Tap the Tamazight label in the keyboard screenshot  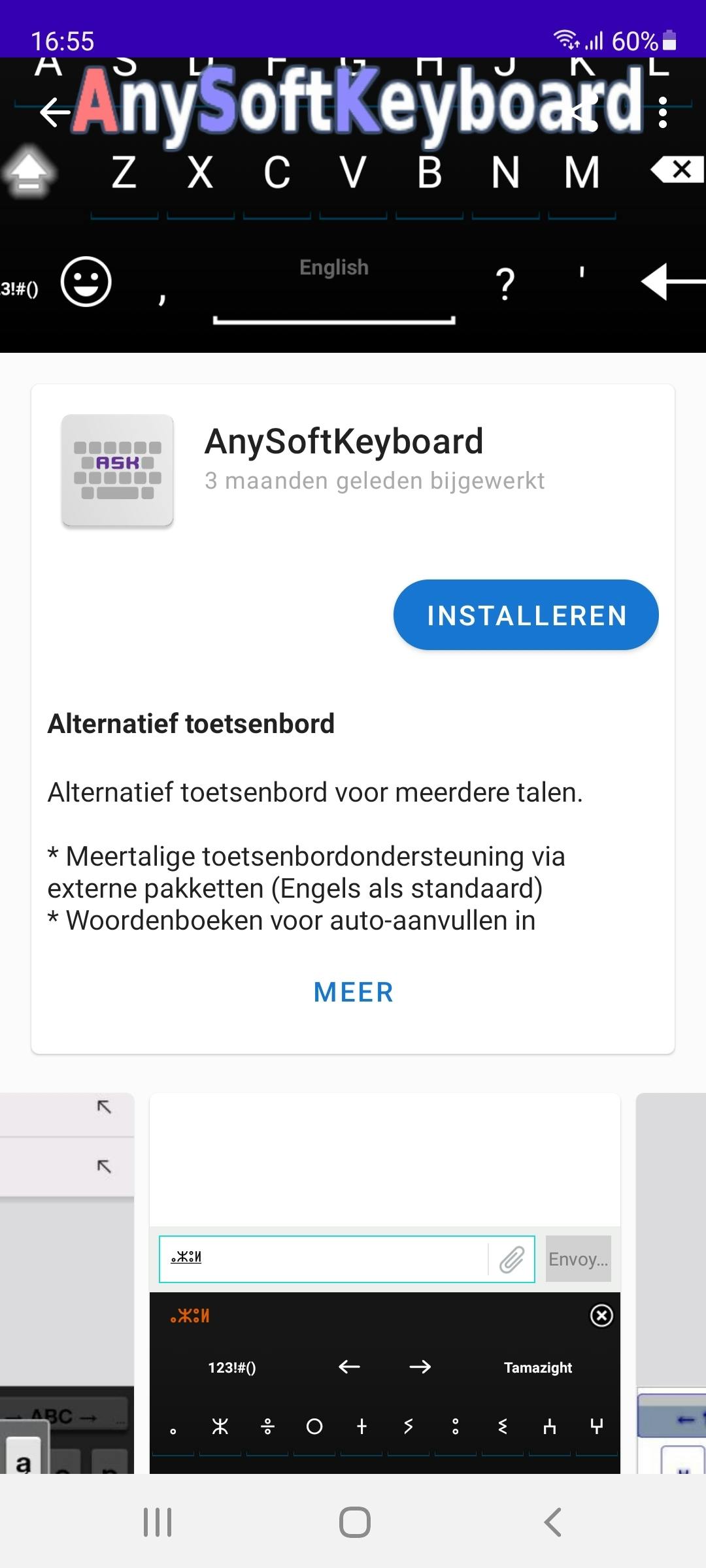point(537,1367)
